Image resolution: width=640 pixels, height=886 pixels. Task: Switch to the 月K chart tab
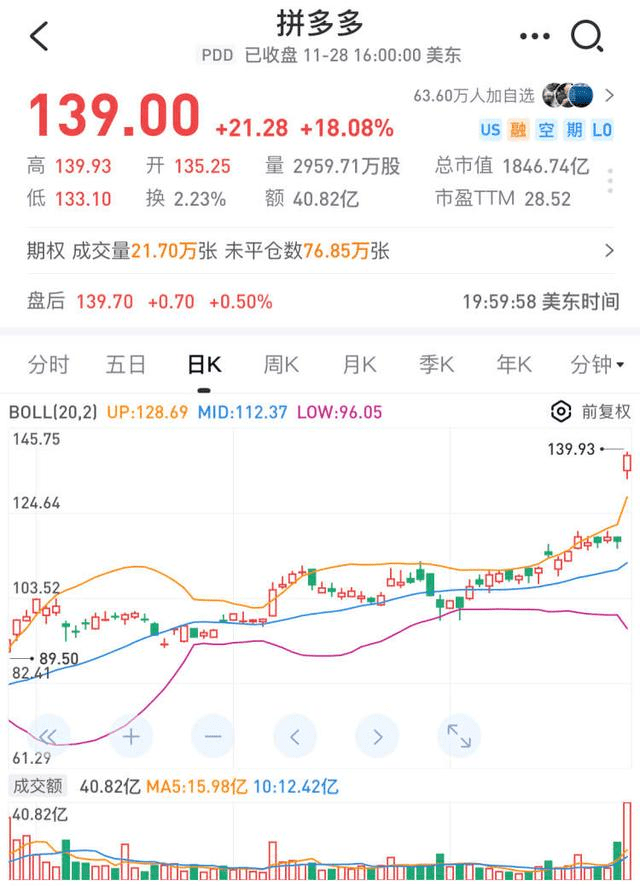tap(359, 365)
